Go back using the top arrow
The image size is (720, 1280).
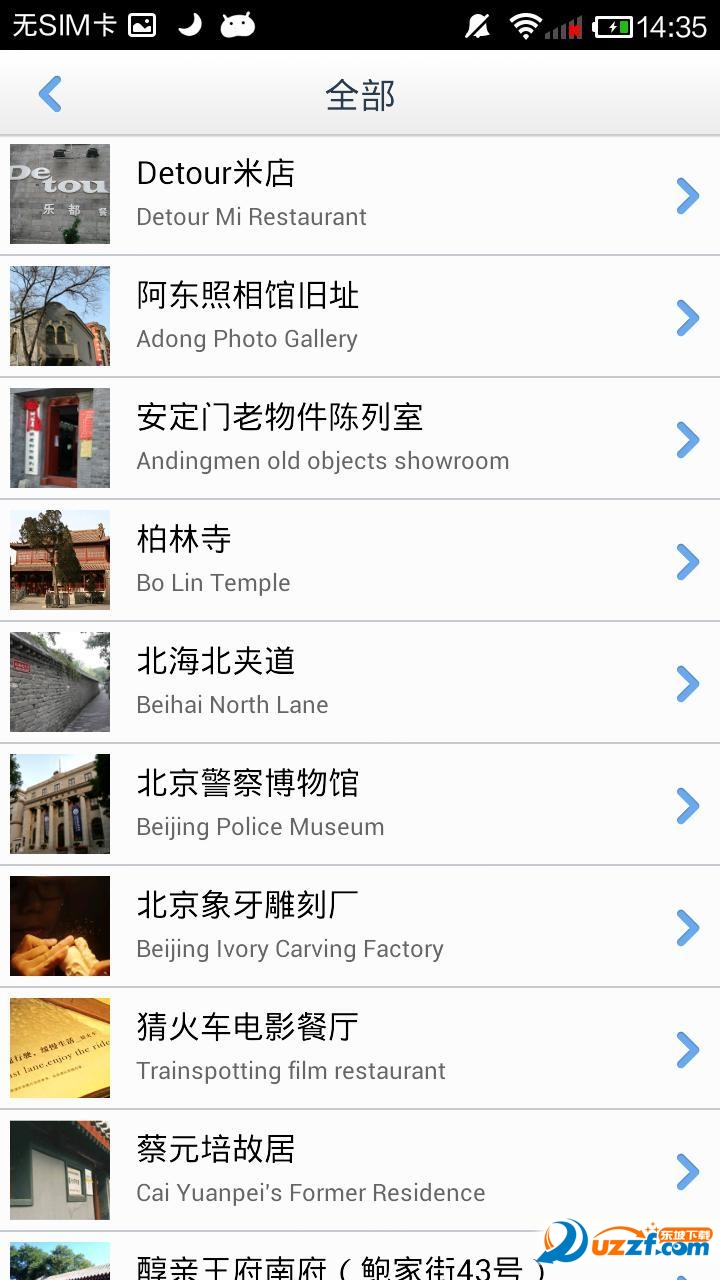(50, 95)
